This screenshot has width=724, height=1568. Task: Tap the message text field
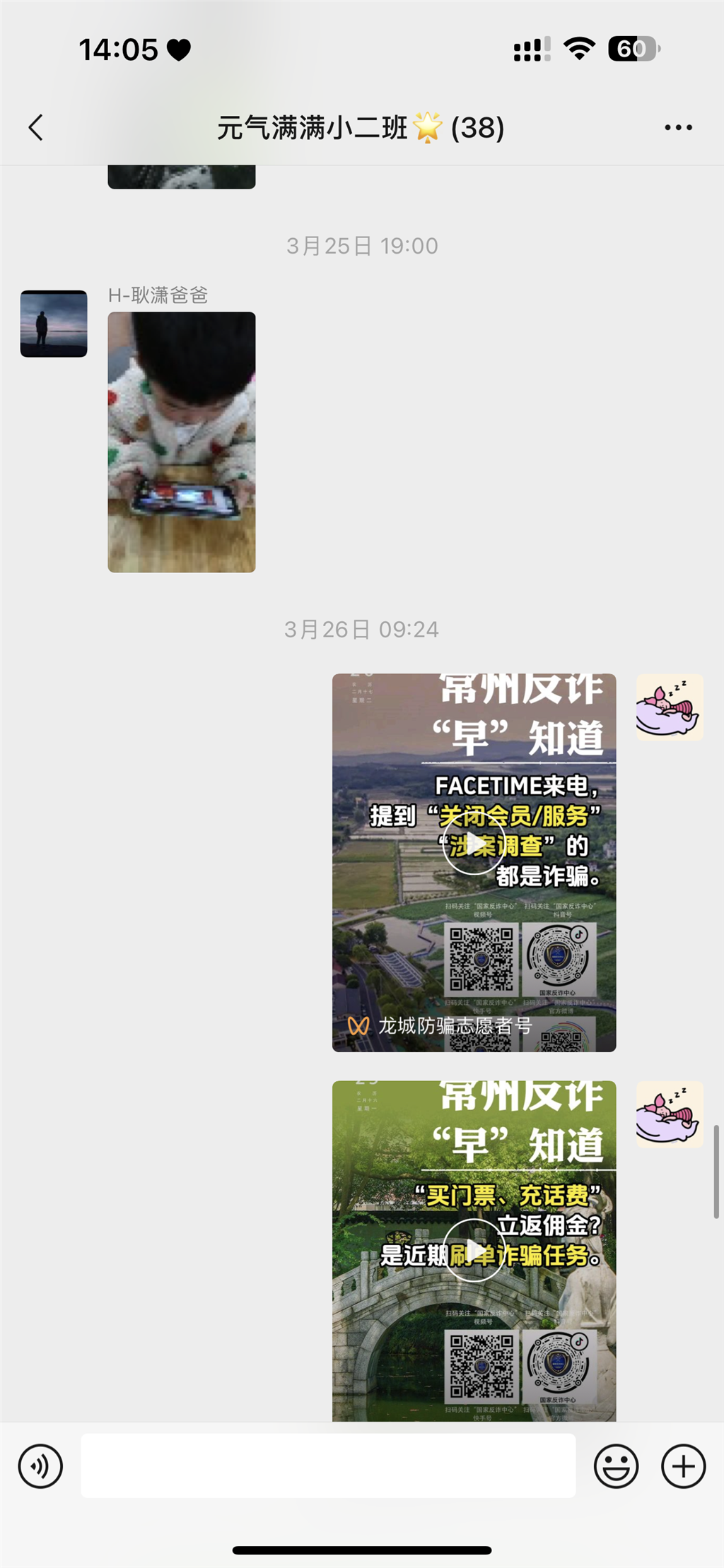point(328,1466)
